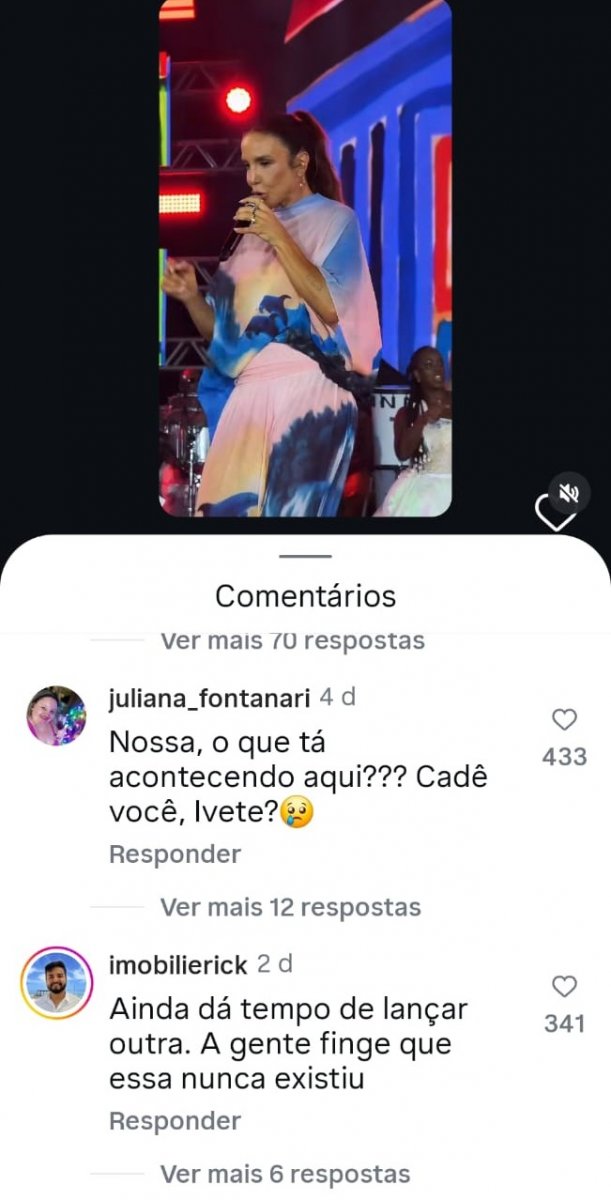Reply to imobilierick's comment

click(x=175, y=1121)
